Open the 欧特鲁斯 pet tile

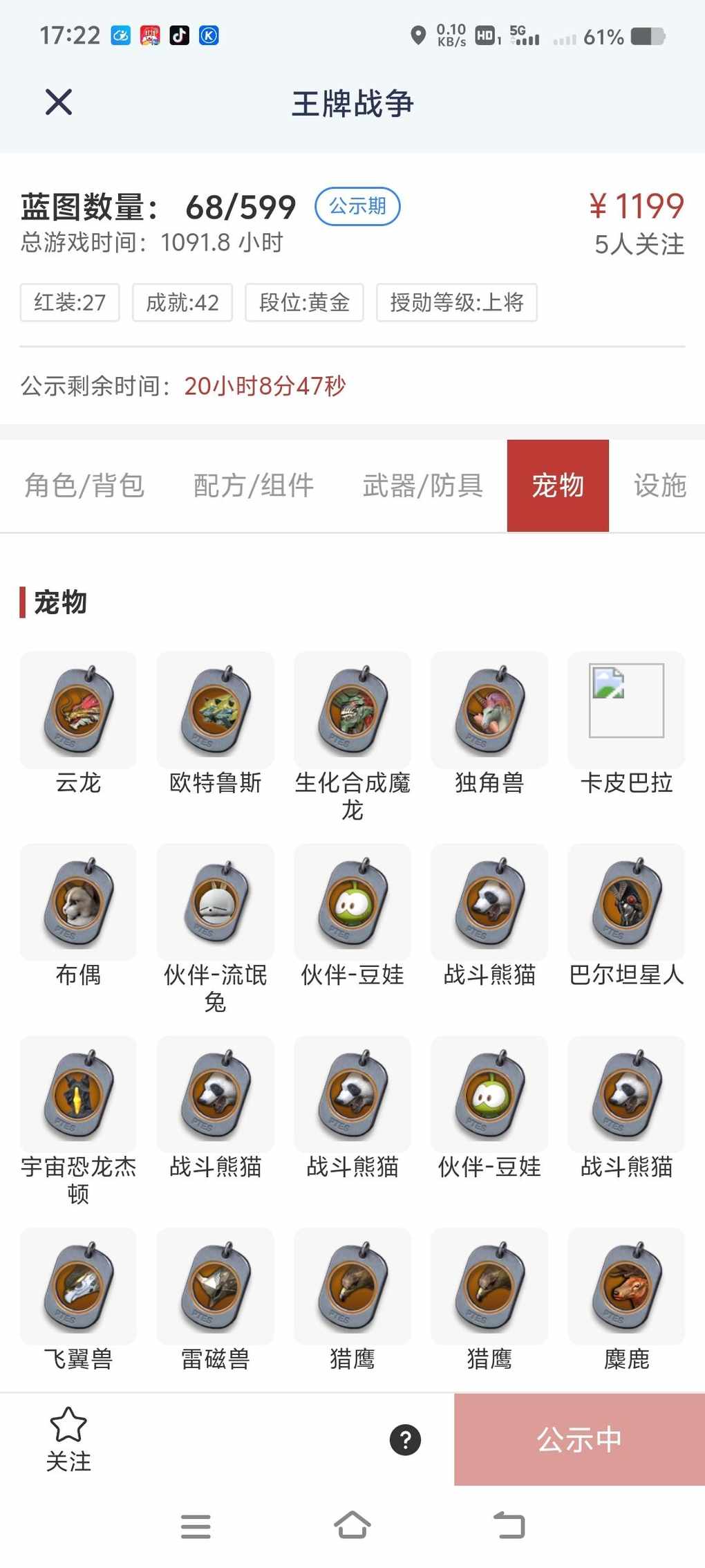tap(215, 711)
